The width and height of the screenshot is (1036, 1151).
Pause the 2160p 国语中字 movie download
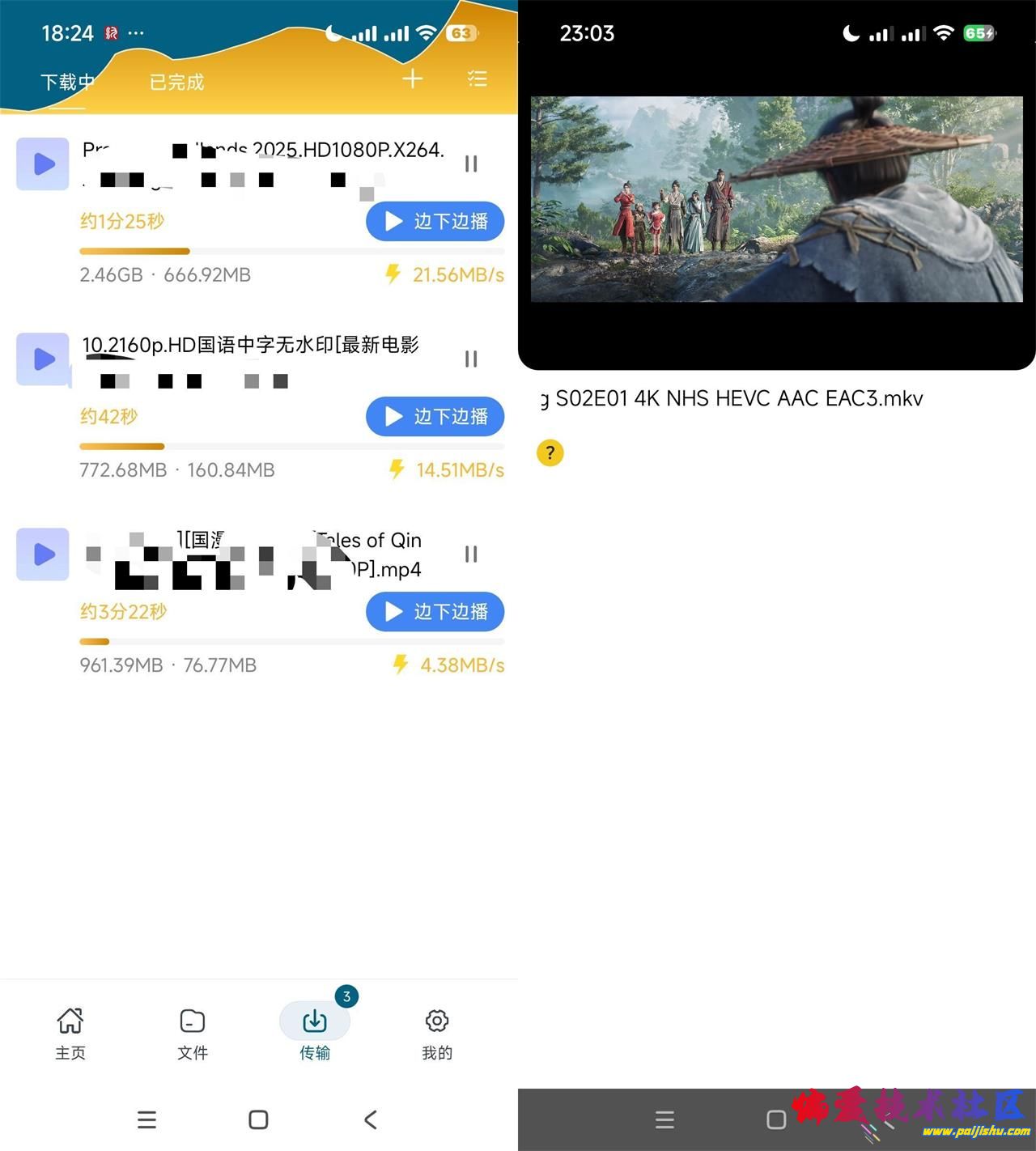[471, 359]
